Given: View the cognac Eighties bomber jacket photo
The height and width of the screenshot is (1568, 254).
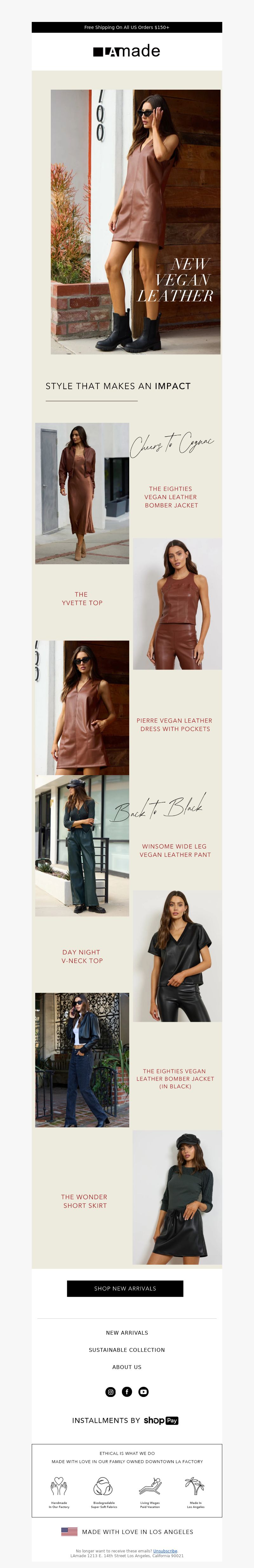Looking at the screenshot, I should tap(82, 493).
